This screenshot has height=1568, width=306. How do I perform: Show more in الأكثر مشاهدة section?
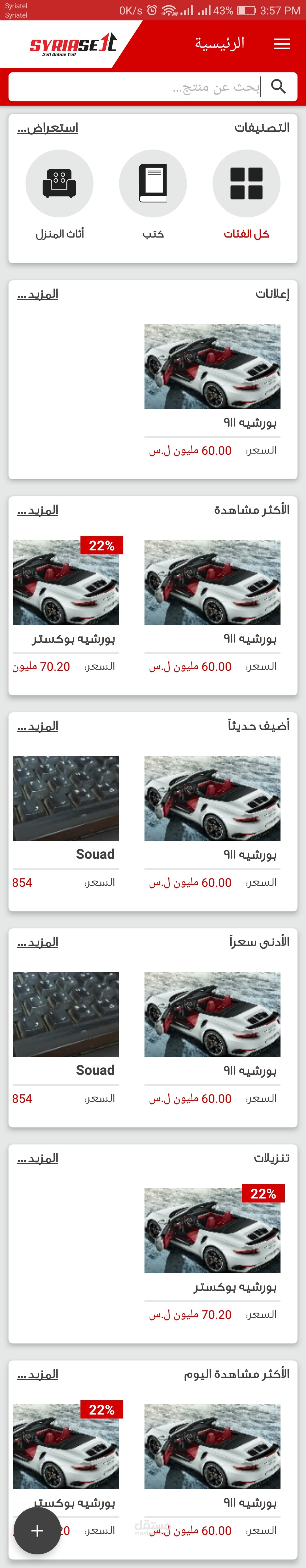[38, 510]
